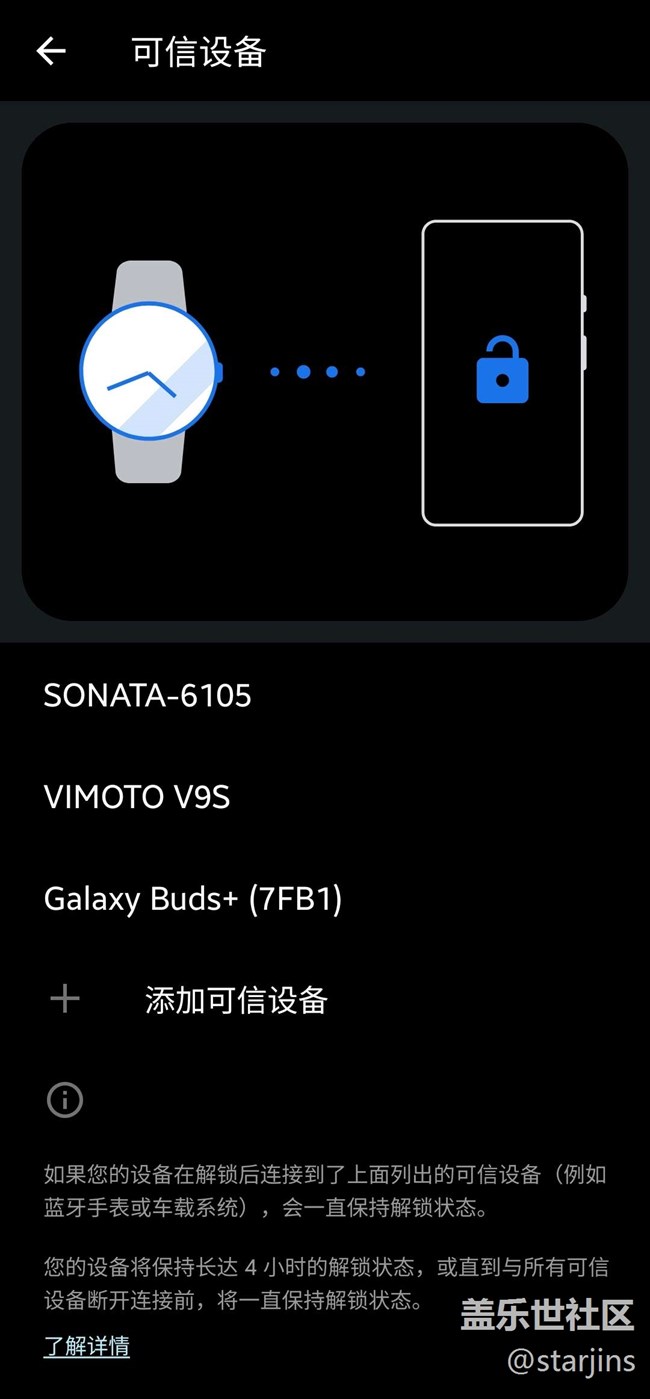This screenshot has width=650, height=1399.
Task: Open the 了解详情 link
Action: [x=87, y=1346]
